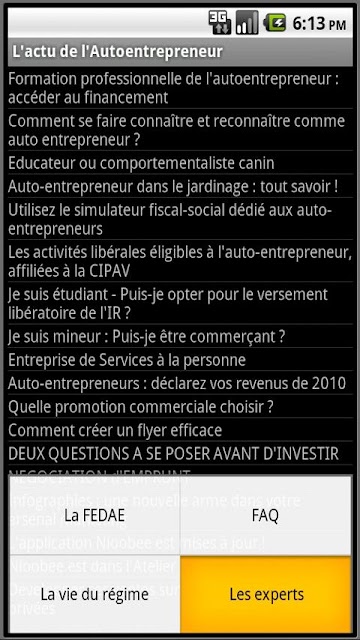Image resolution: width=360 pixels, height=640 pixels.
Task: Open 'Je suis étudiant' versement libératoire article
Action: 180,303
